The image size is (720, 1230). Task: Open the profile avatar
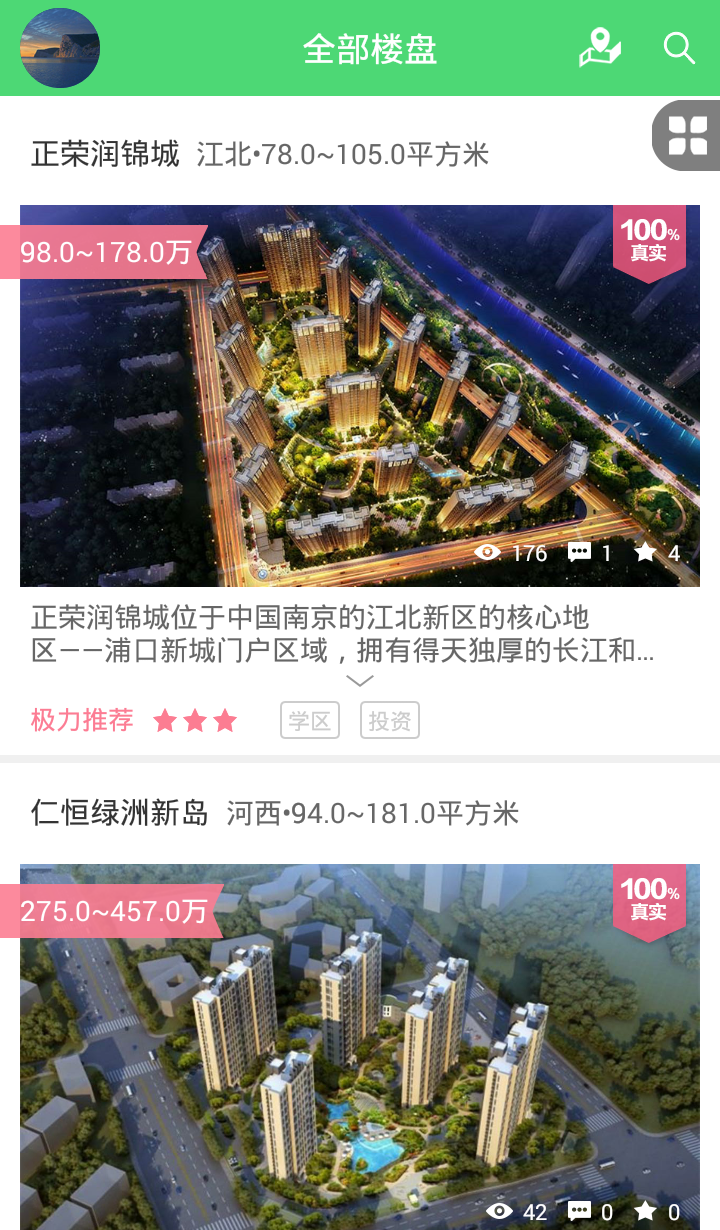point(60,48)
